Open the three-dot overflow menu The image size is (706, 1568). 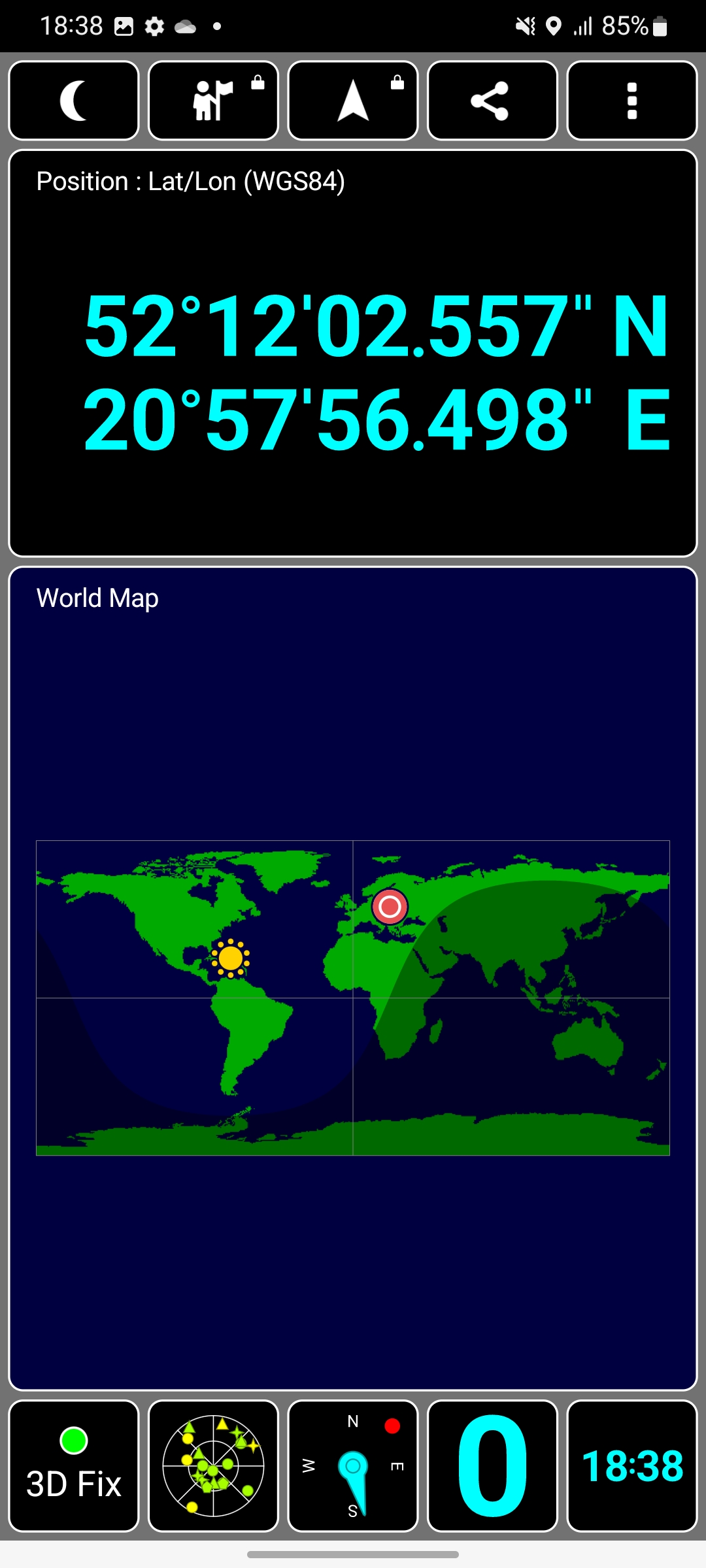[x=631, y=101]
